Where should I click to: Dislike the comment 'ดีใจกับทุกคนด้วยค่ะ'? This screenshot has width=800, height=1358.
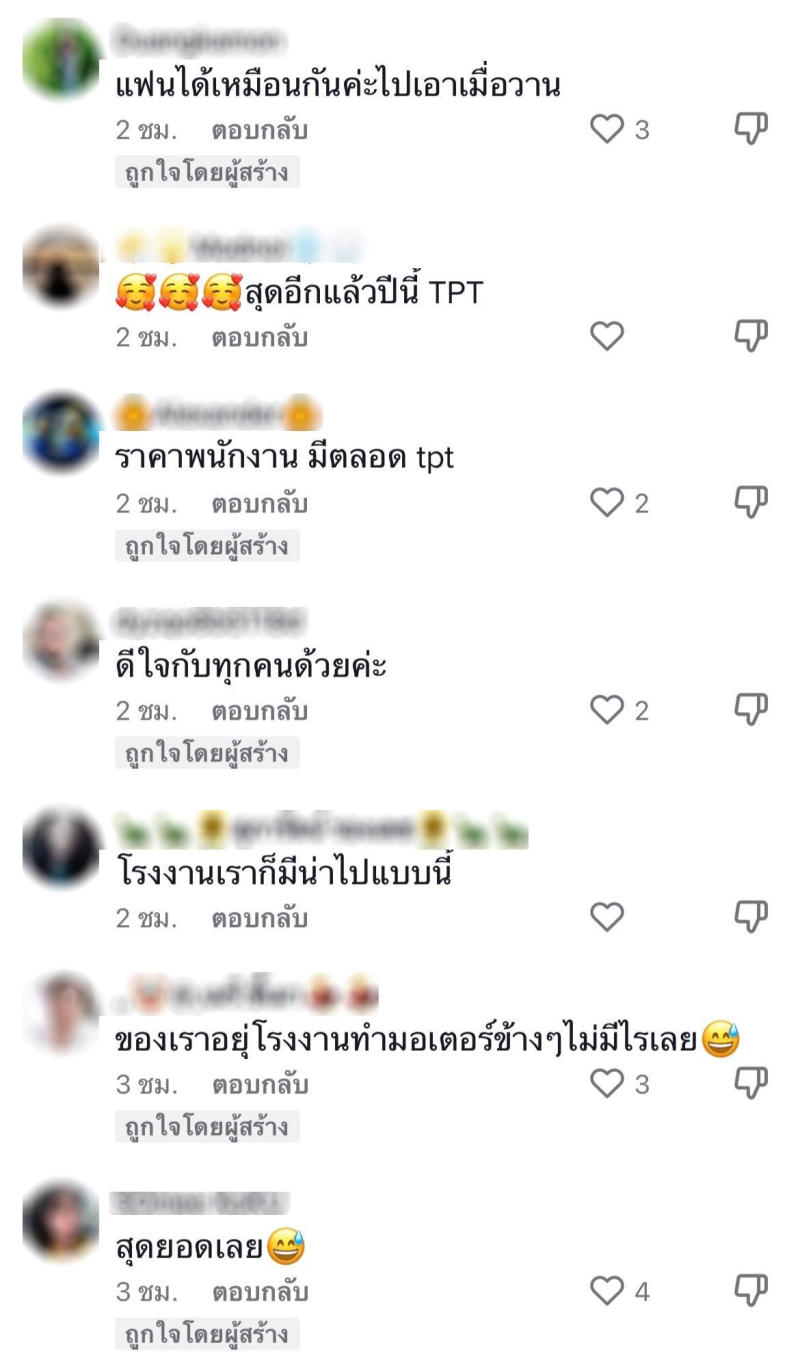point(750,709)
